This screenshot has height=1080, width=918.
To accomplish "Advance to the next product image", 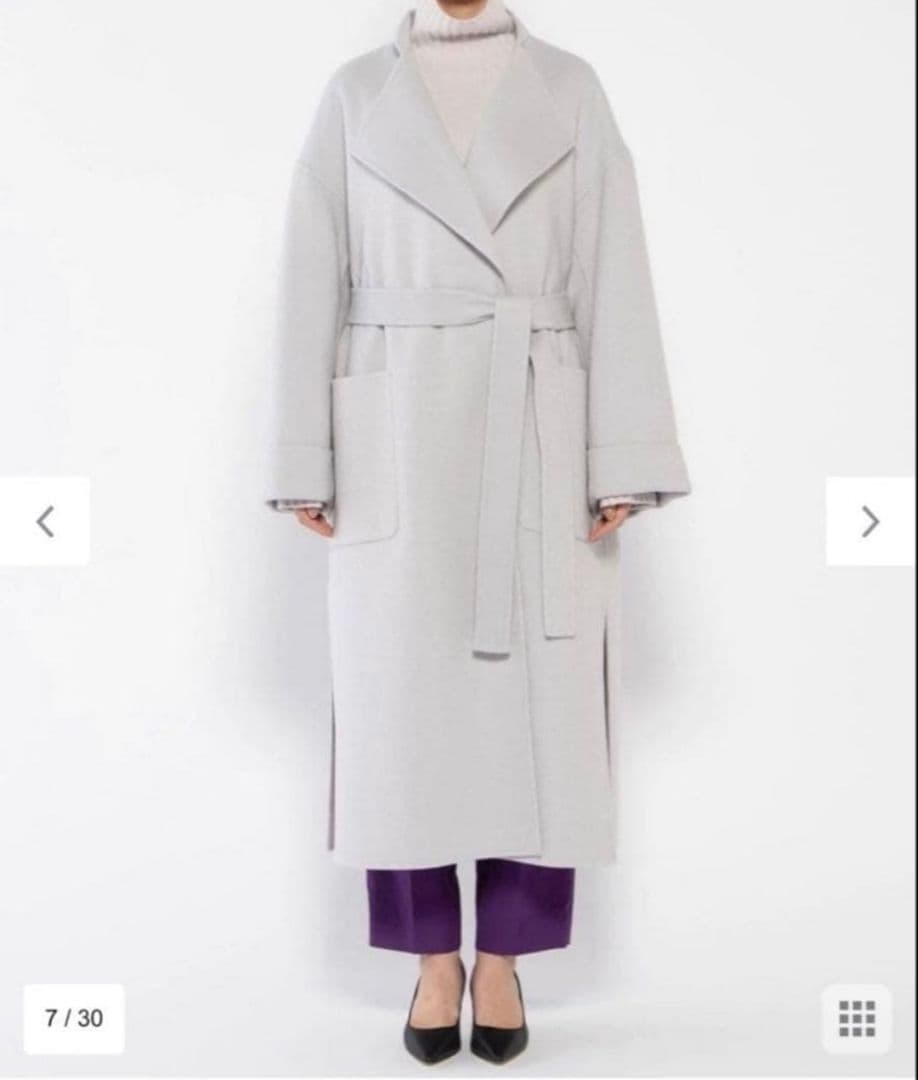I will pos(871,521).
